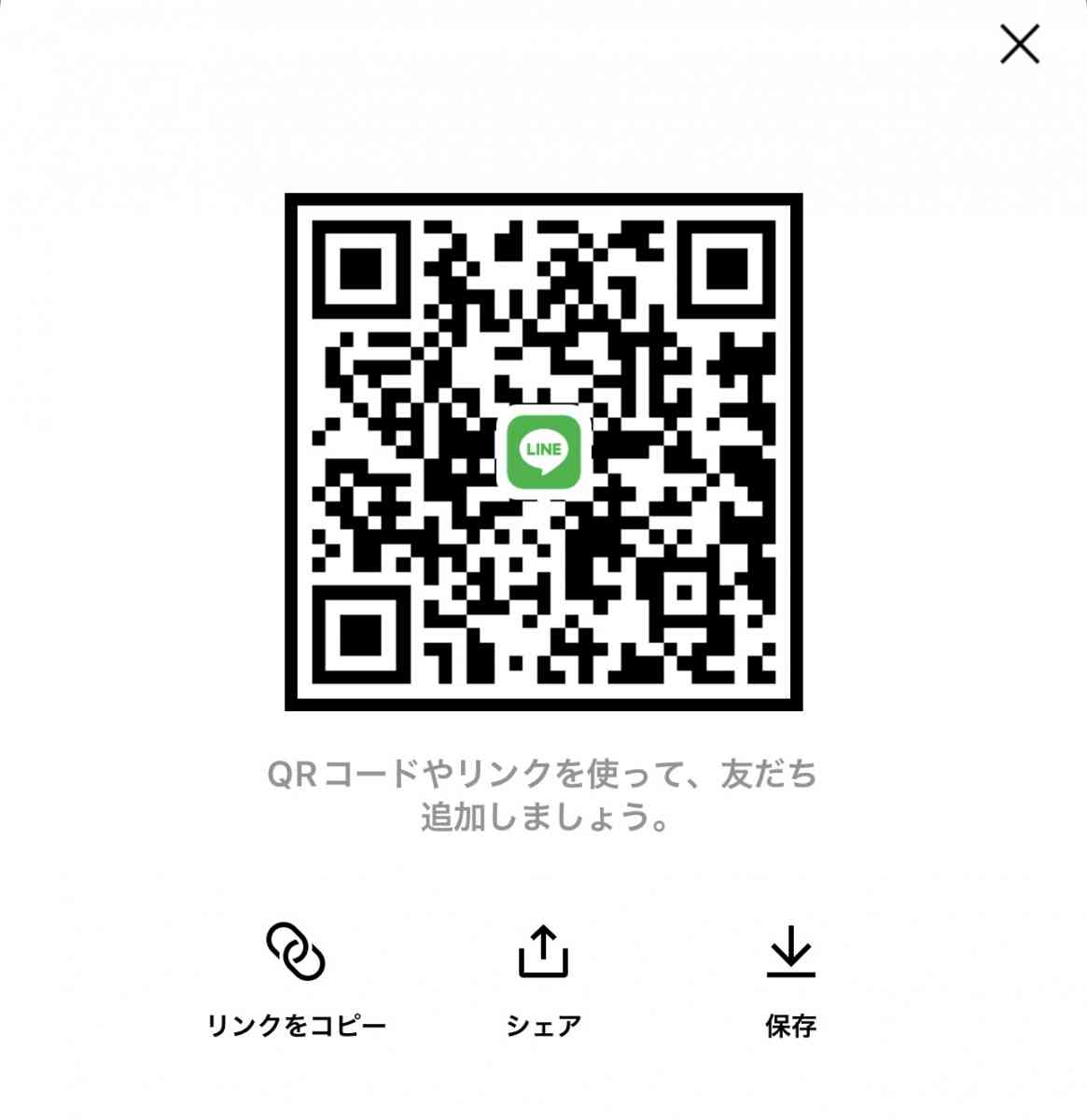Close the QR code screen

click(1020, 44)
